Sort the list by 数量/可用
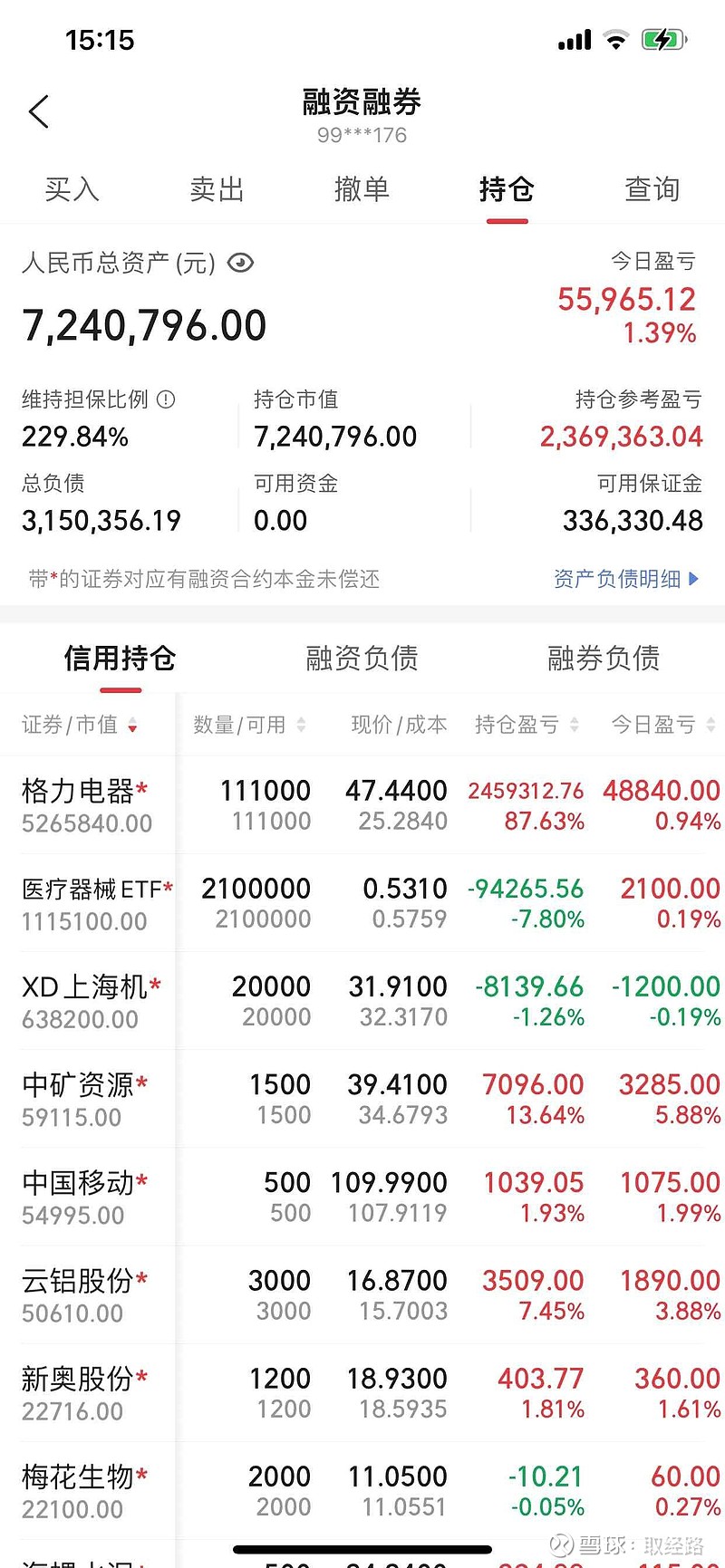 click(x=250, y=725)
